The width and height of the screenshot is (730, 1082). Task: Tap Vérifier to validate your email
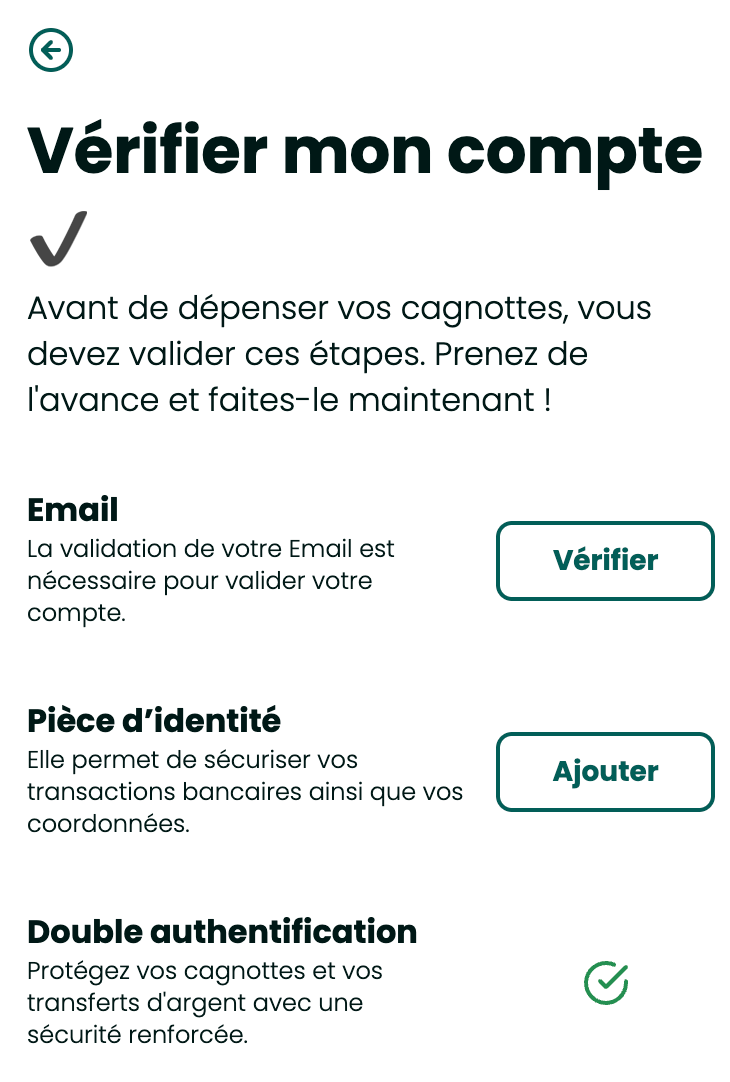point(605,560)
